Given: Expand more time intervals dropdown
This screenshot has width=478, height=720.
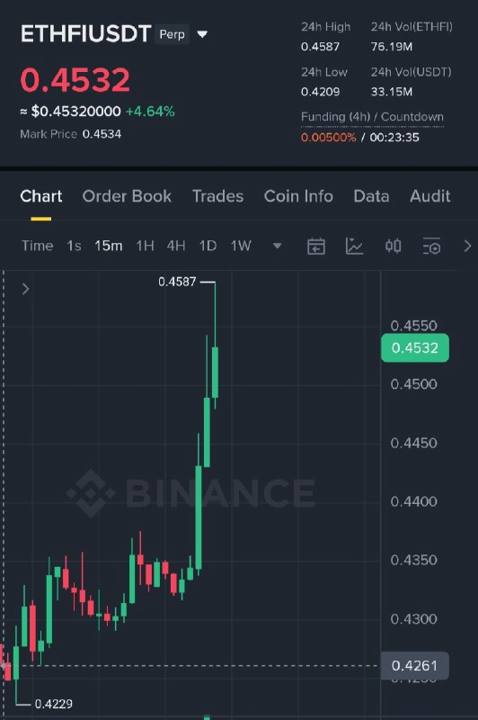Looking at the screenshot, I should pyautogui.click(x=277, y=246).
